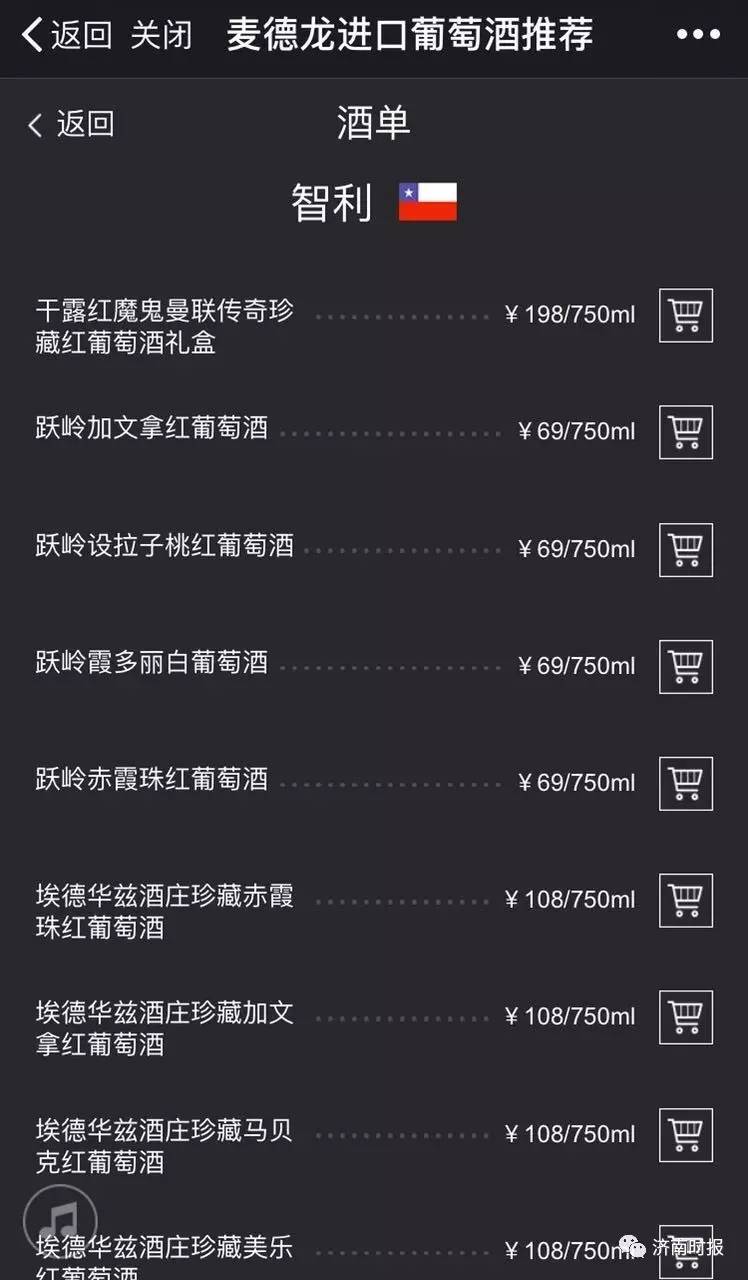Add 埃德华兹酒庄珍藏加文拿 to cart
748x1280 pixels.
pos(685,1018)
